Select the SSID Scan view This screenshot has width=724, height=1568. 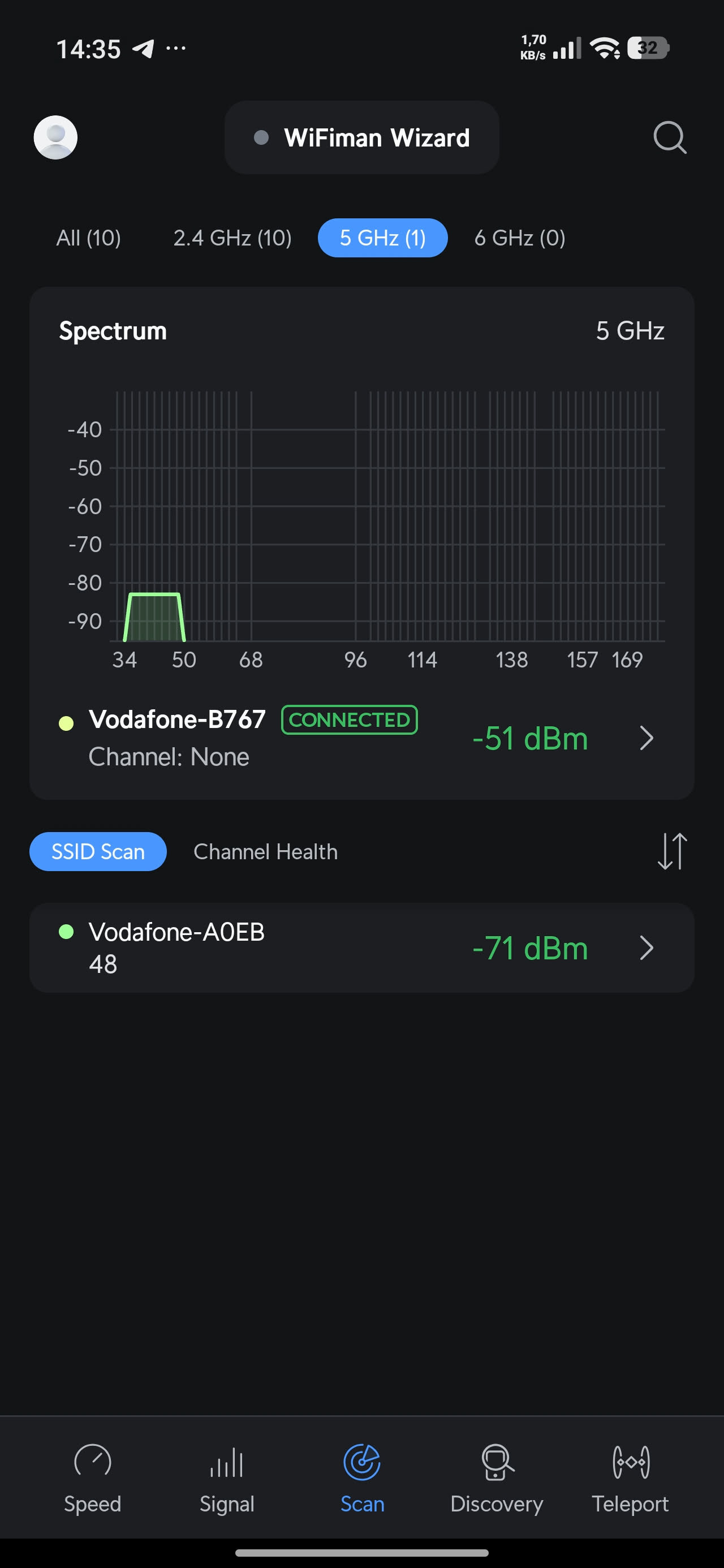pos(98,851)
